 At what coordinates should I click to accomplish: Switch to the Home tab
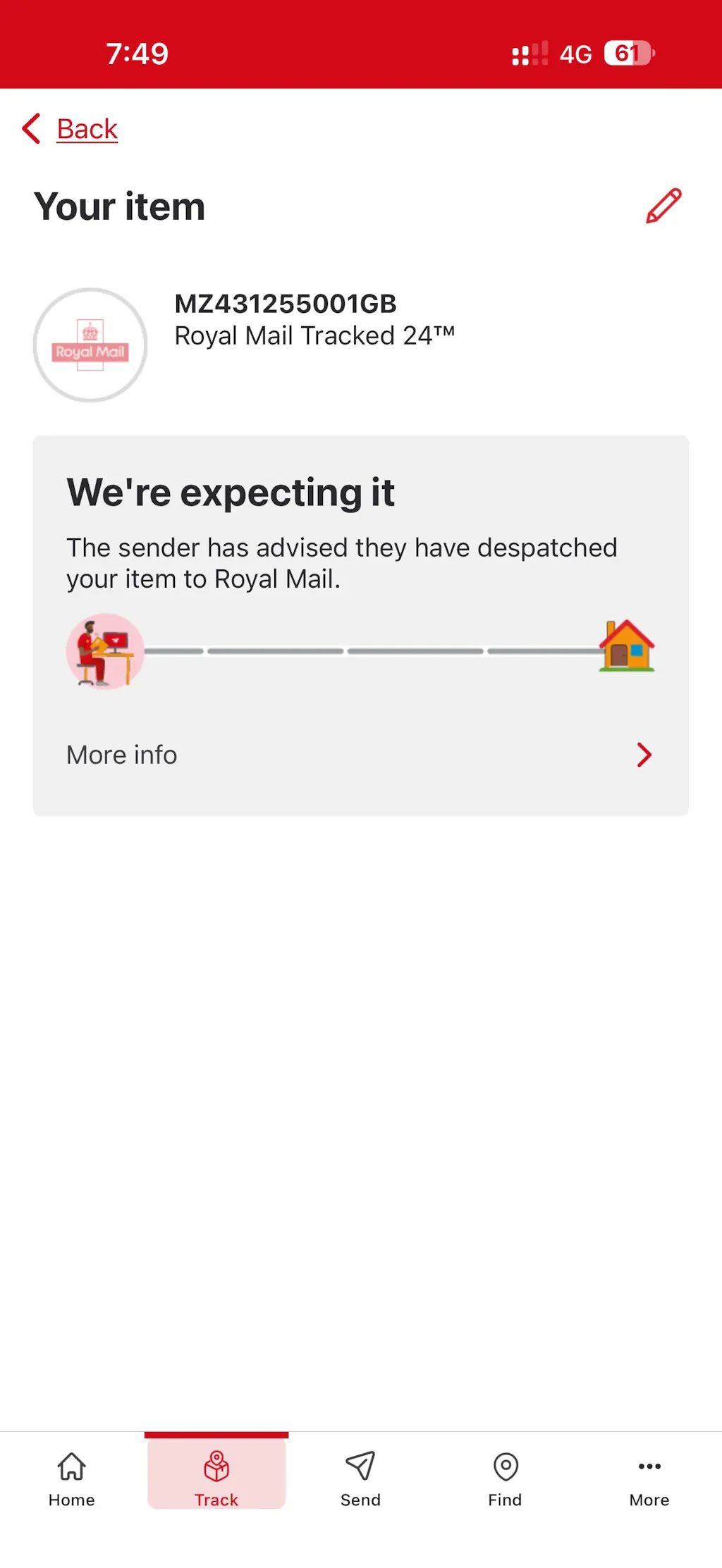click(72, 1479)
